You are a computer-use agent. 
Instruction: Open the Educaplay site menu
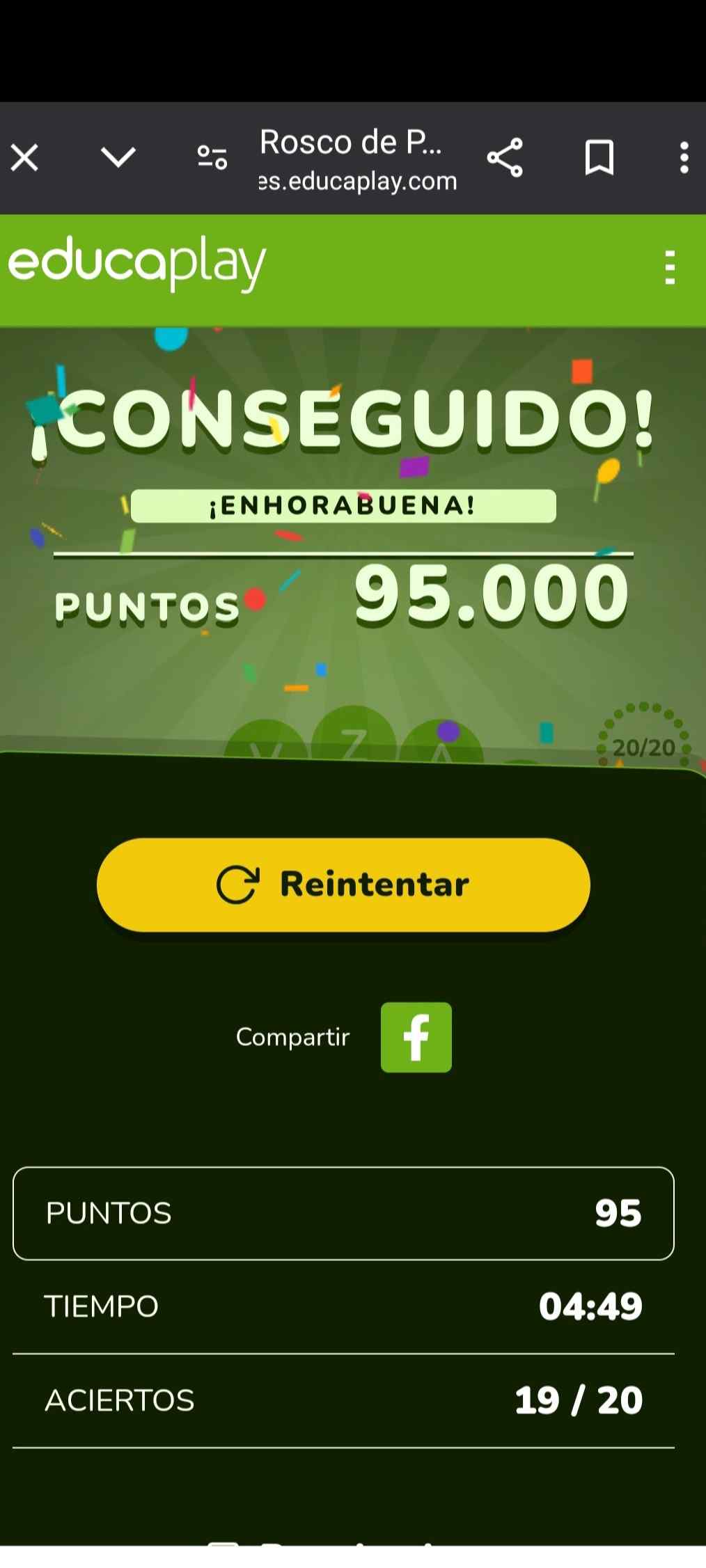click(670, 268)
